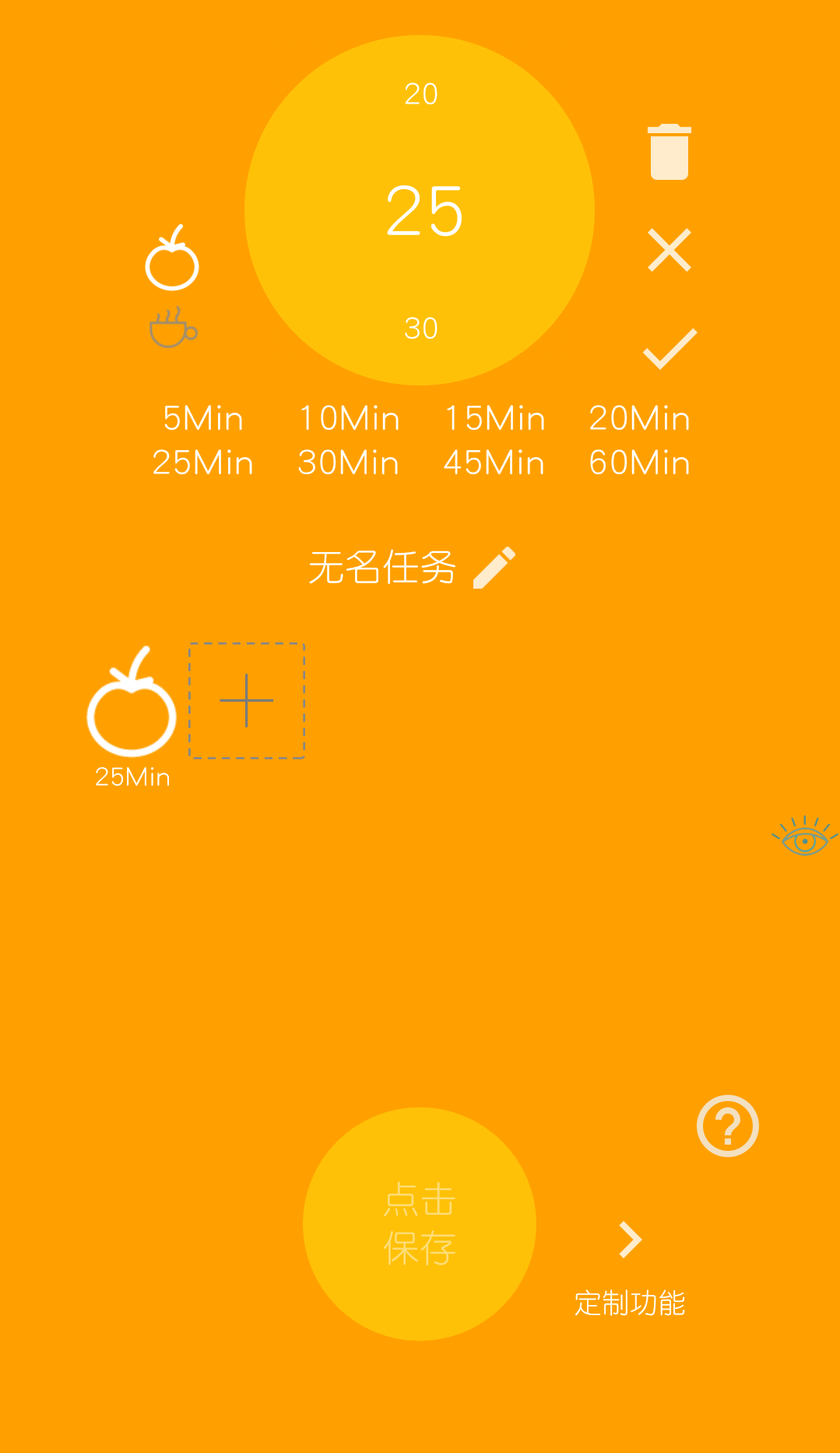This screenshot has height=1453, width=840.
Task: Select the tomato work mode icon
Action: (172, 259)
